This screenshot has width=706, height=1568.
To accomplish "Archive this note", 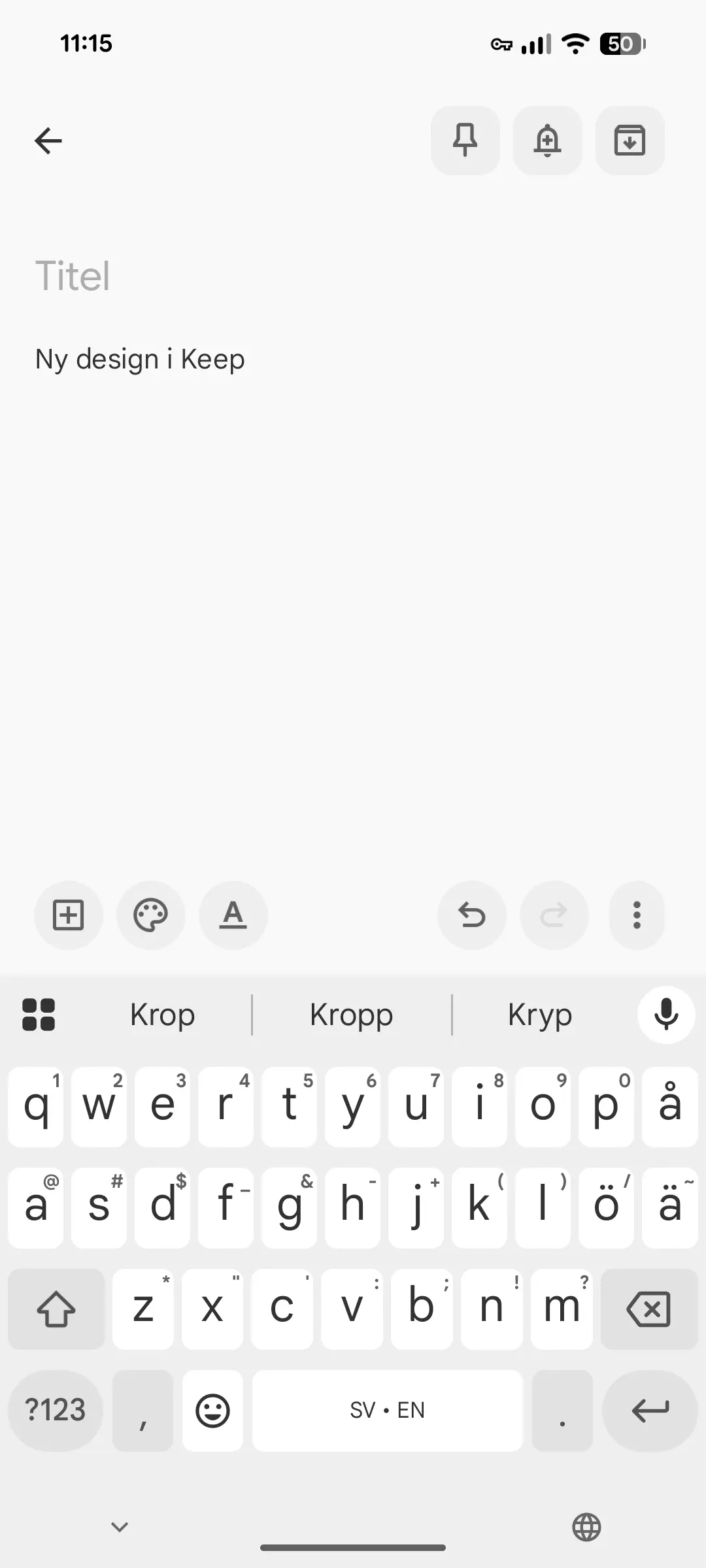I will click(x=630, y=140).
